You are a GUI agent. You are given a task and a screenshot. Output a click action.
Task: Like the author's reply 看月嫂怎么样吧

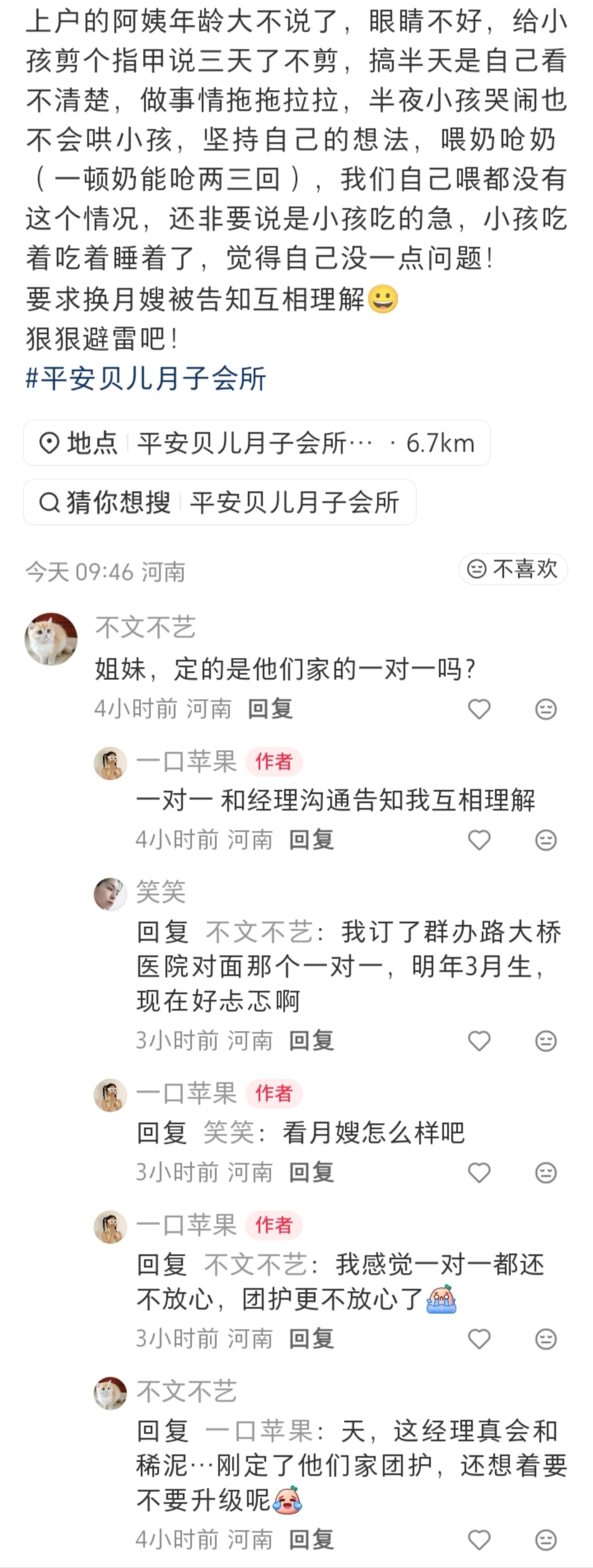click(479, 1172)
